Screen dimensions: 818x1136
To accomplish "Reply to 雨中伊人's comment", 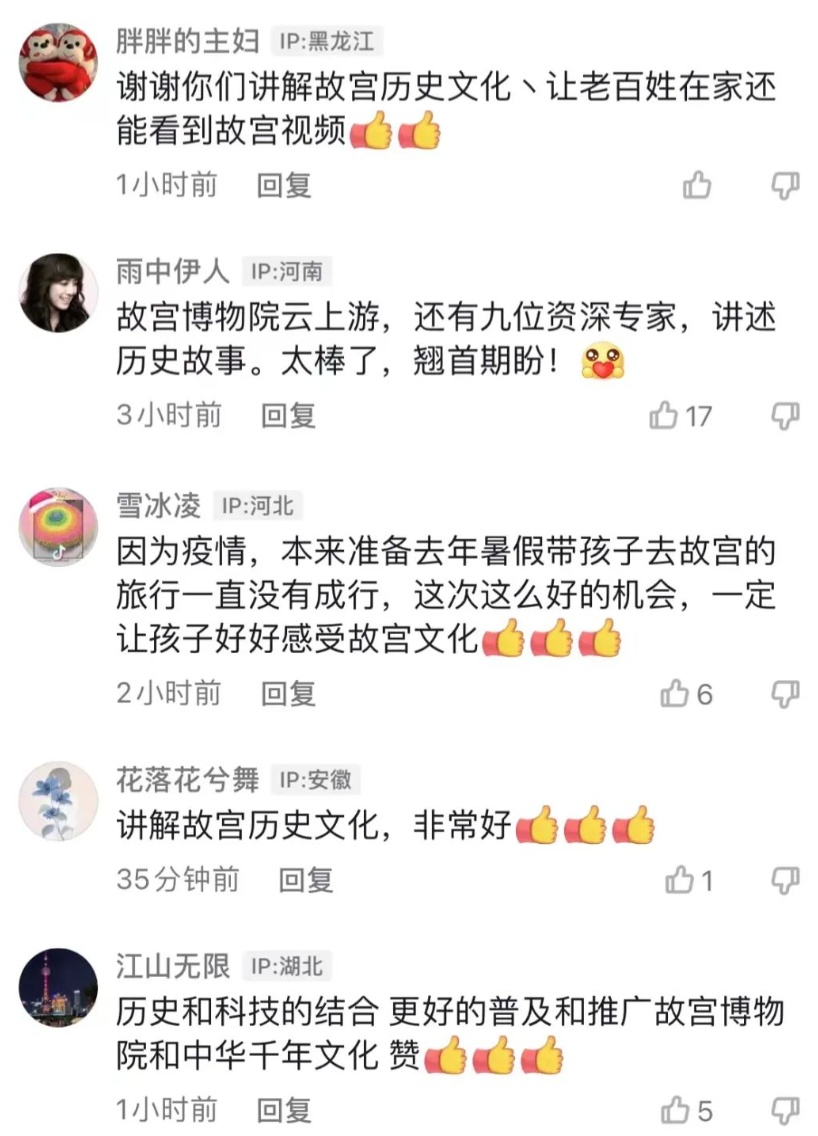I will (289, 415).
